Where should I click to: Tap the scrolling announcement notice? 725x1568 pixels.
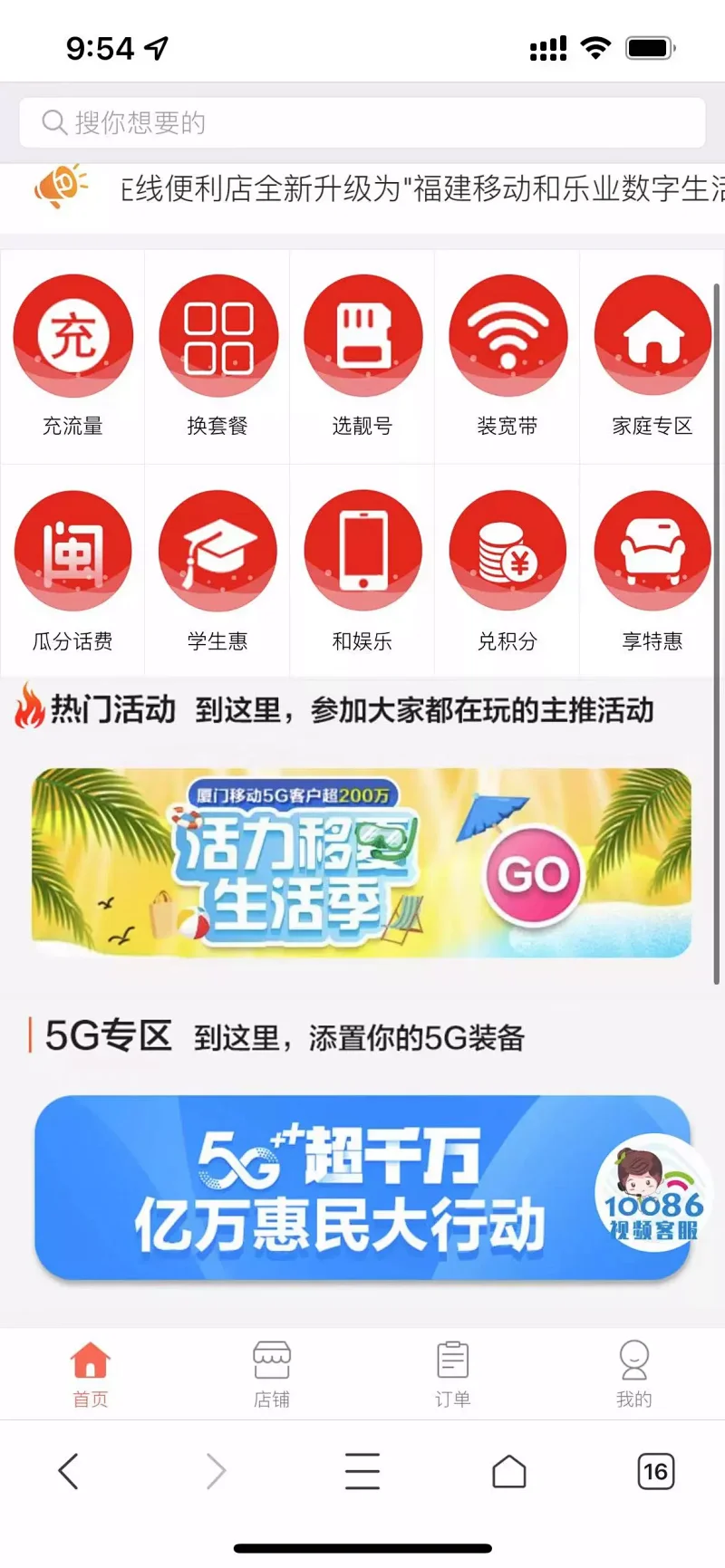(417, 189)
